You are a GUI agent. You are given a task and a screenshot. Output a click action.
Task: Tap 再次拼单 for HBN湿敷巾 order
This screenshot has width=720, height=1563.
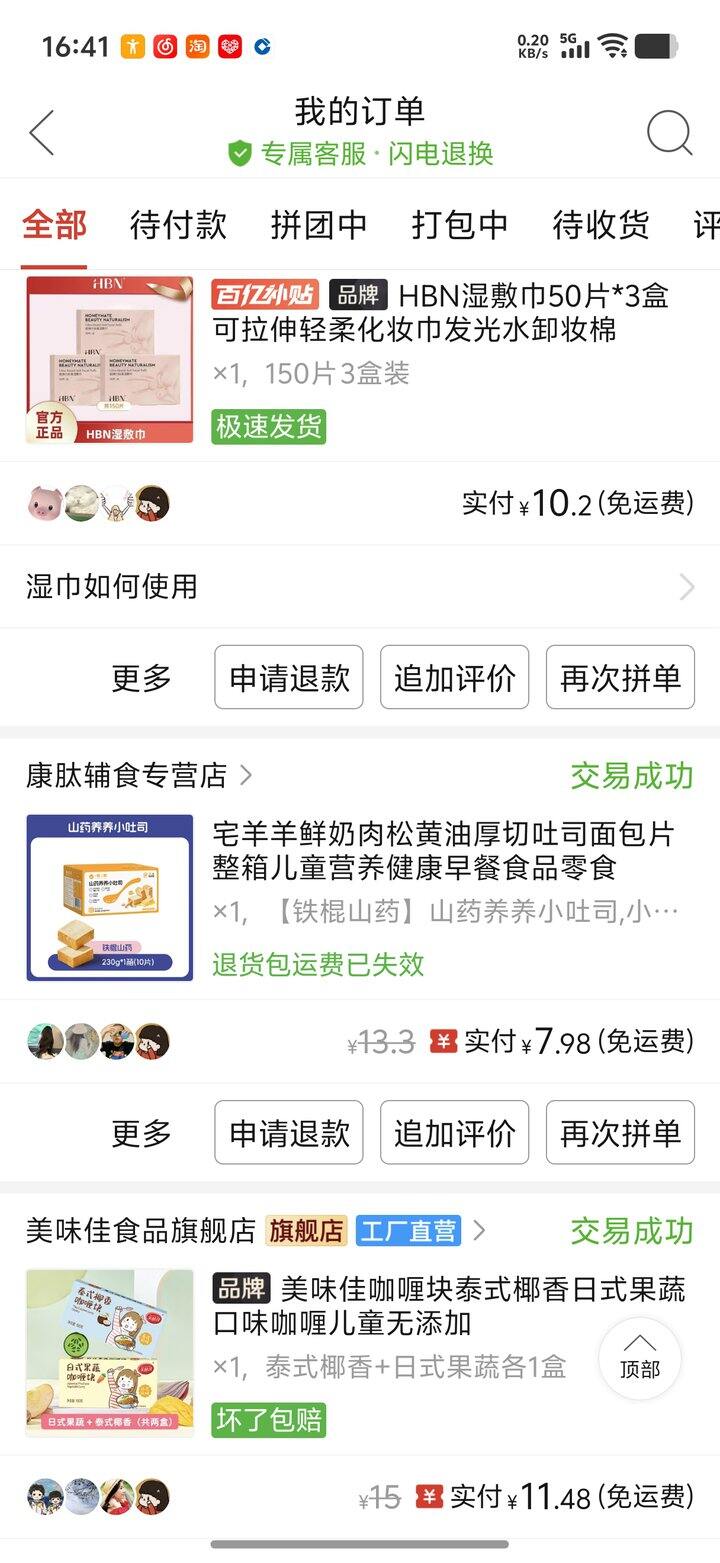620,678
